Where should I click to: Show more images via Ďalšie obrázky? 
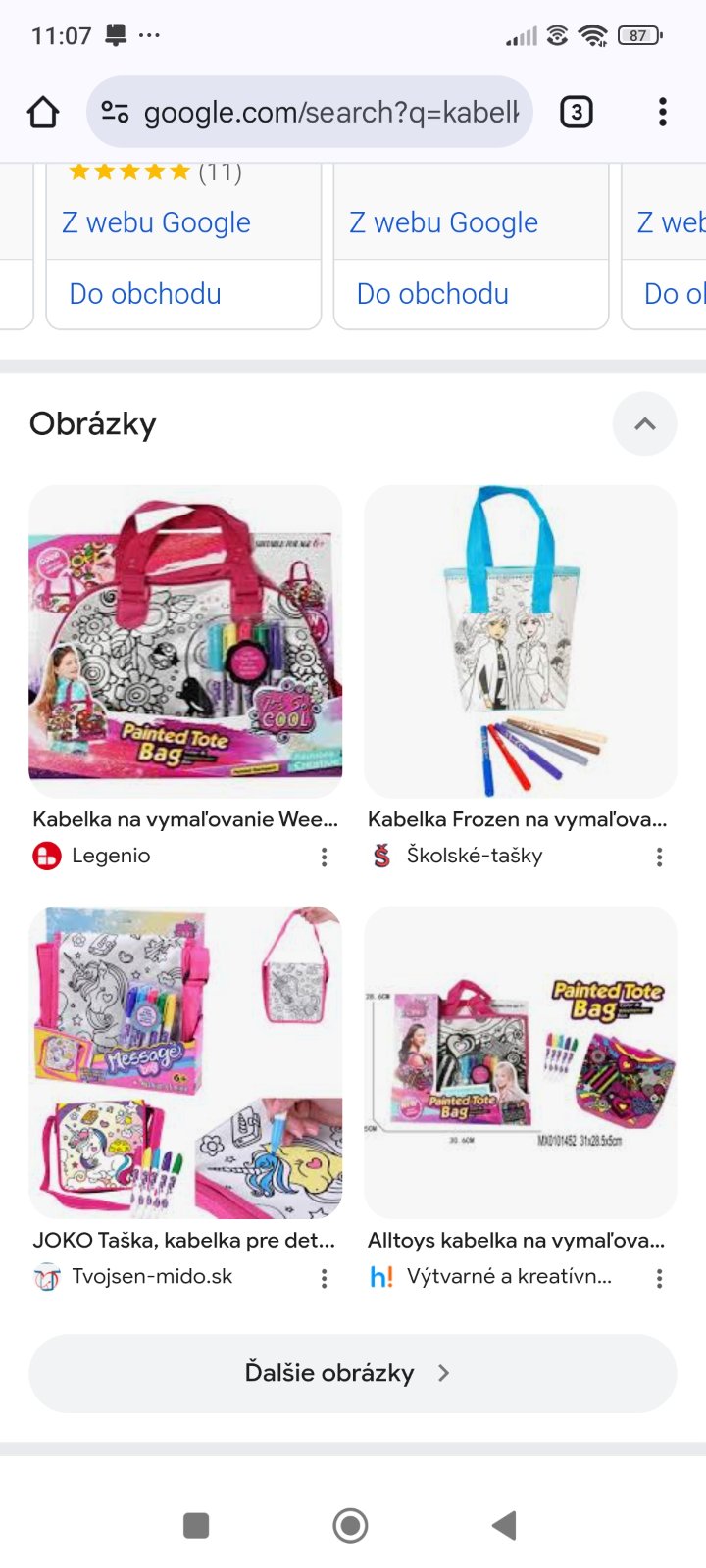pyautogui.click(x=353, y=1373)
